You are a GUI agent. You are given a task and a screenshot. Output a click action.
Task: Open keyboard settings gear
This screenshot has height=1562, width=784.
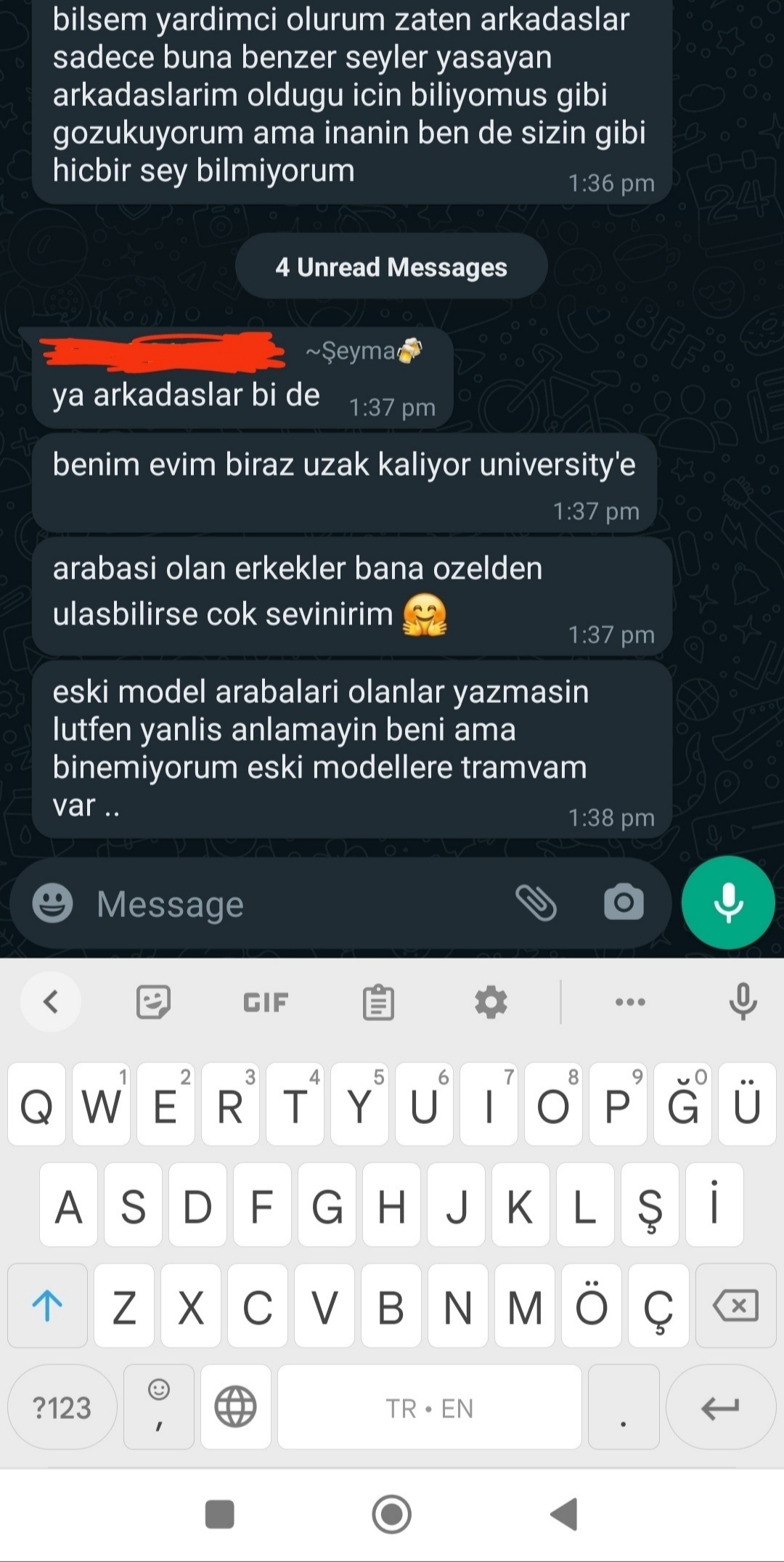(x=491, y=1002)
